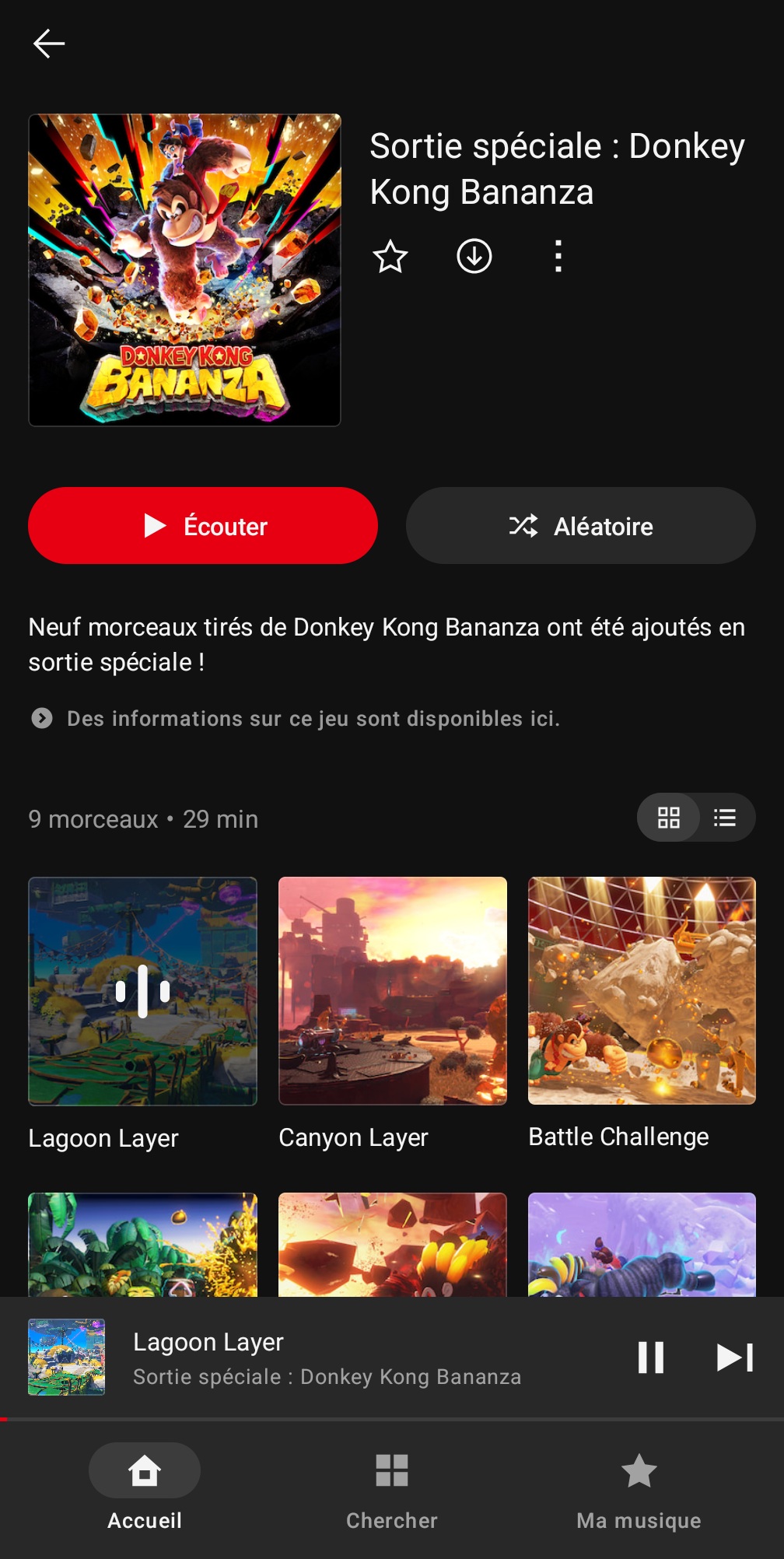
Task: Play the Battle Challenge track
Action: [x=642, y=990]
